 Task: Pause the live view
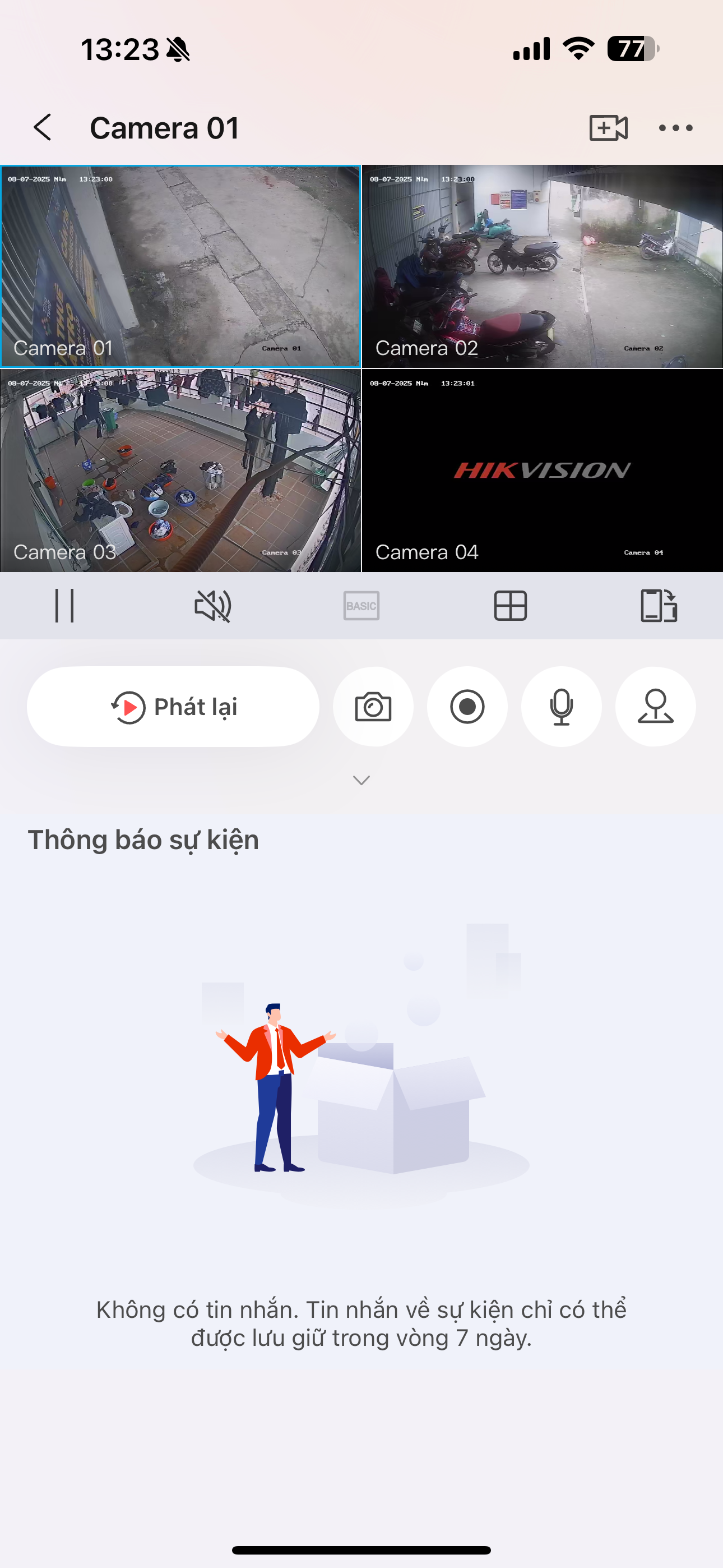pyautogui.click(x=64, y=606)
